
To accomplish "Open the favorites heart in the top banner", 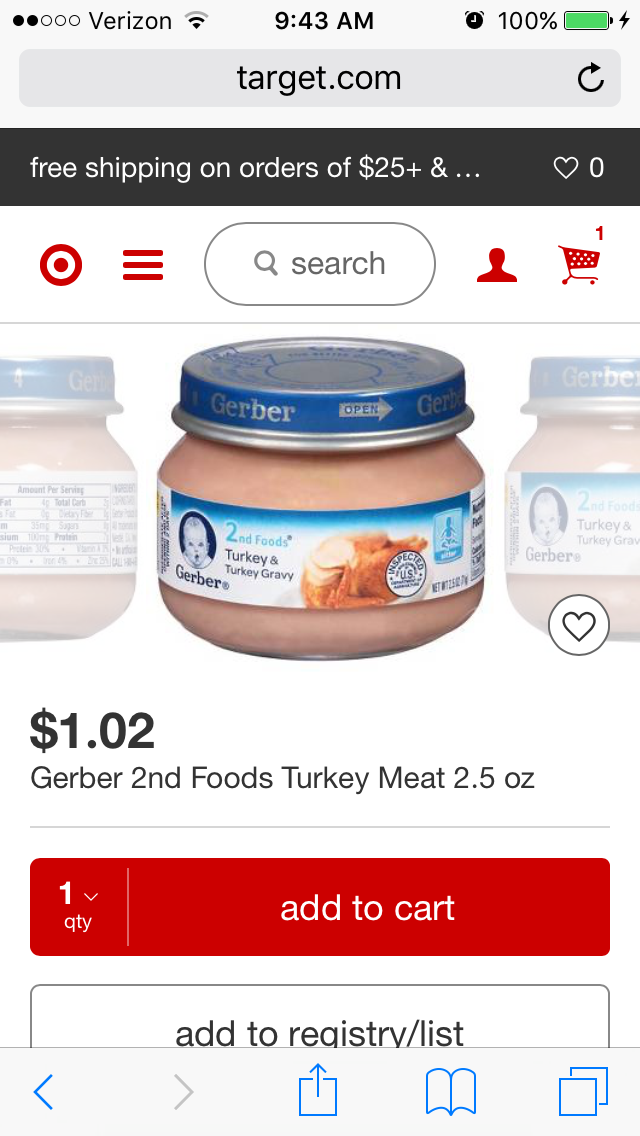I will tap(578, 167).
